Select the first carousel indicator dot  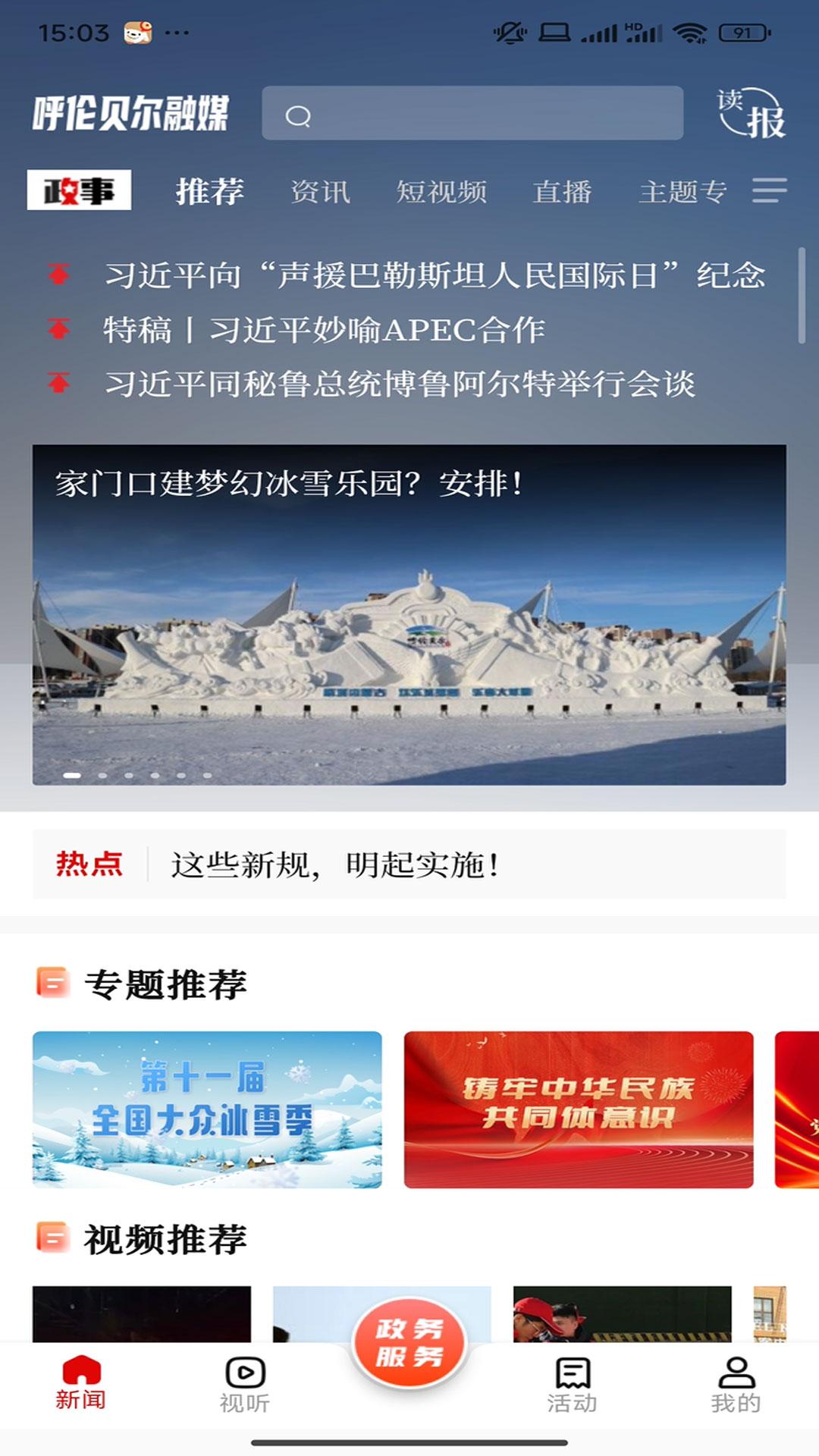(74, 775)
